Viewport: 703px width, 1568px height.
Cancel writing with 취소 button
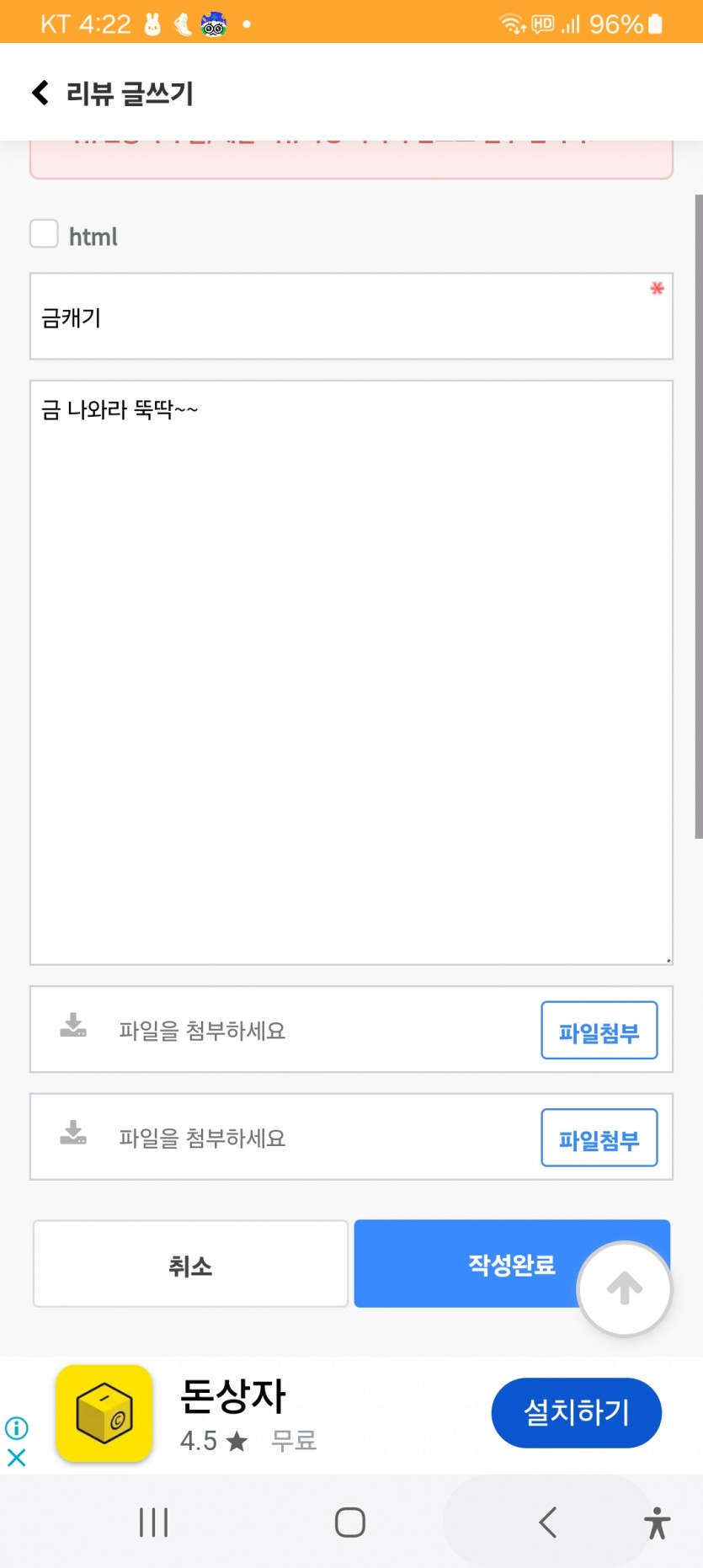click(190, 1264)
